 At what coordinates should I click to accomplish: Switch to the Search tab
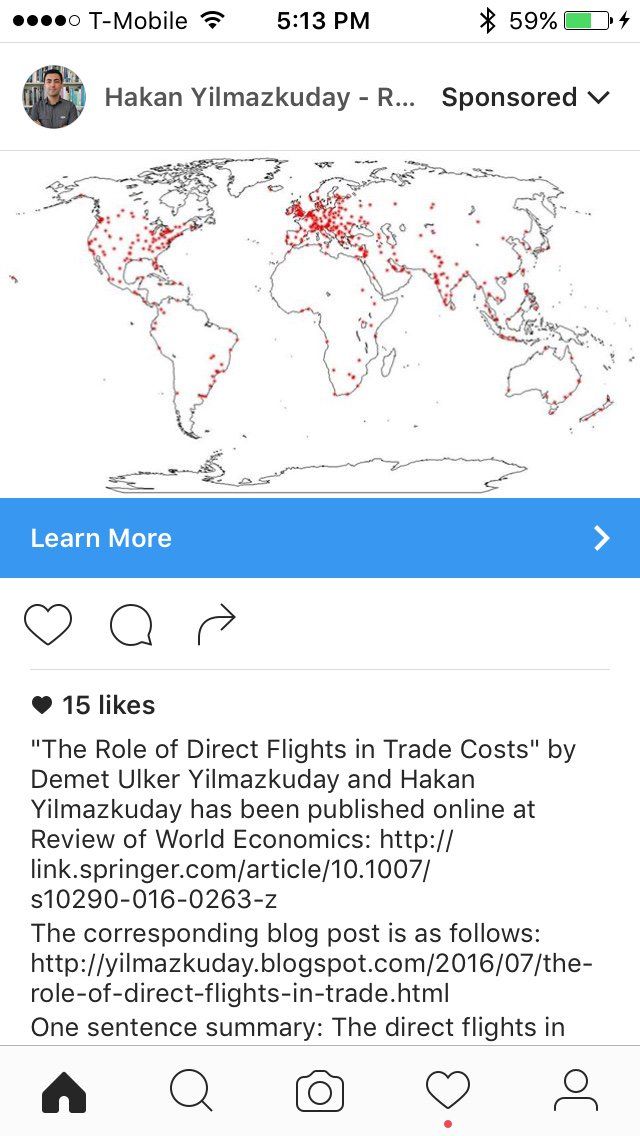(191, 1091)
